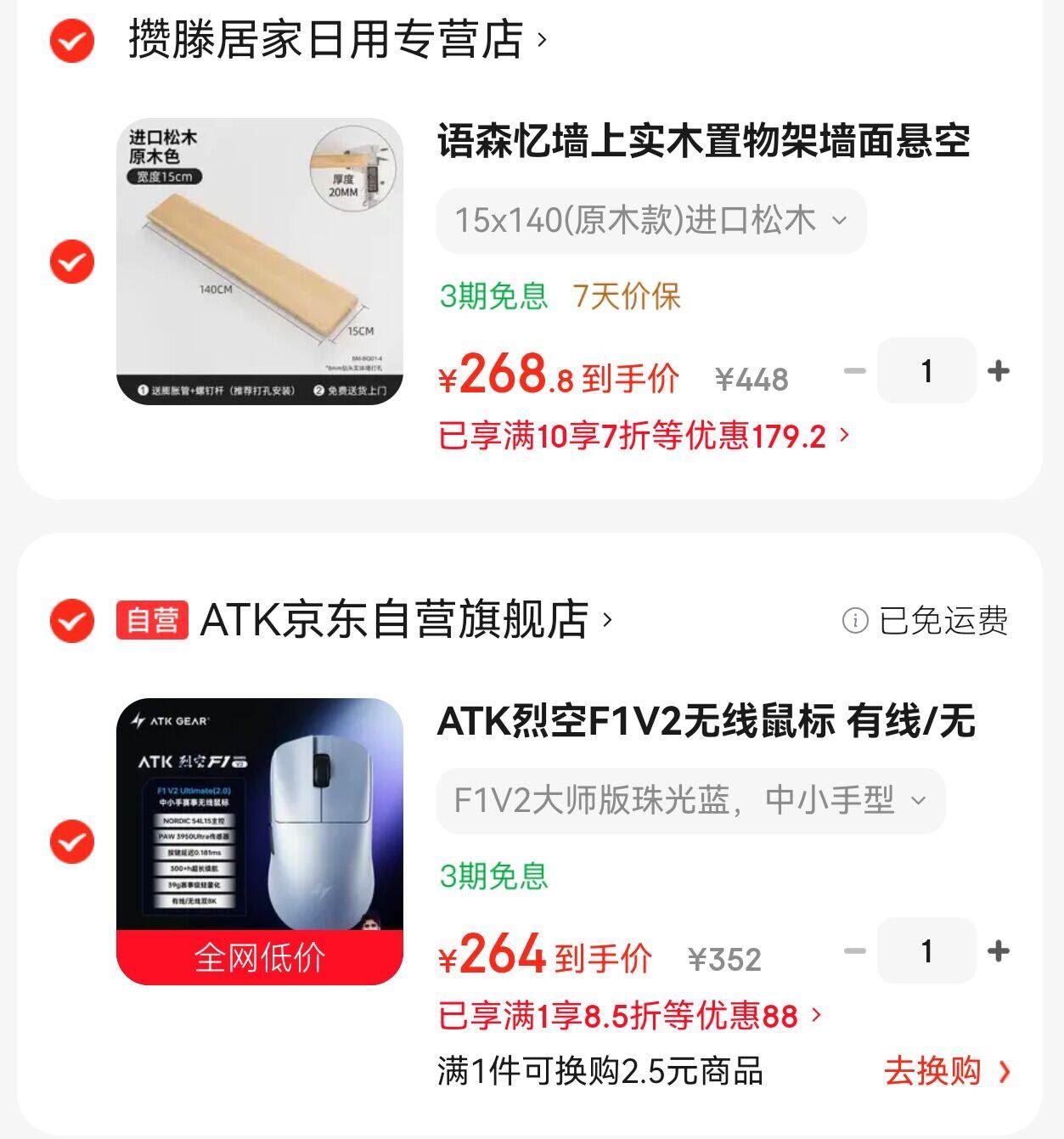Uncheck the ATK京东自营旗舰店 store checkbox

click(x=71, y=621)
